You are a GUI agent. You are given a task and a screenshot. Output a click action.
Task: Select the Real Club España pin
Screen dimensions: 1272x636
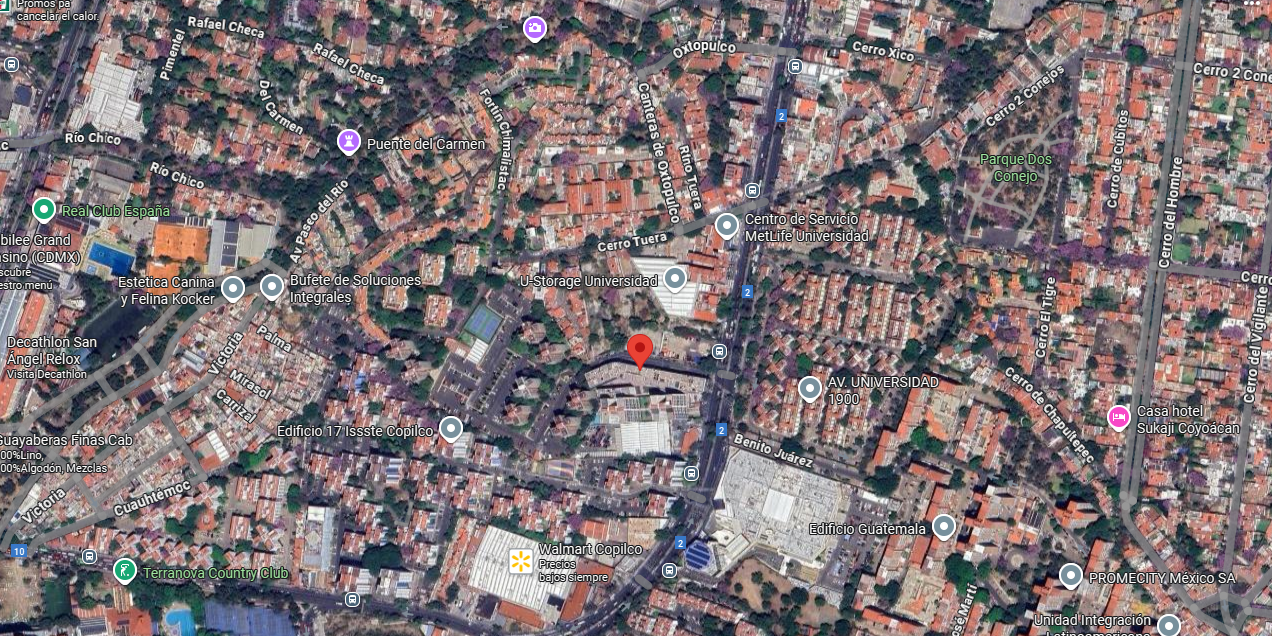click(43, 210)
